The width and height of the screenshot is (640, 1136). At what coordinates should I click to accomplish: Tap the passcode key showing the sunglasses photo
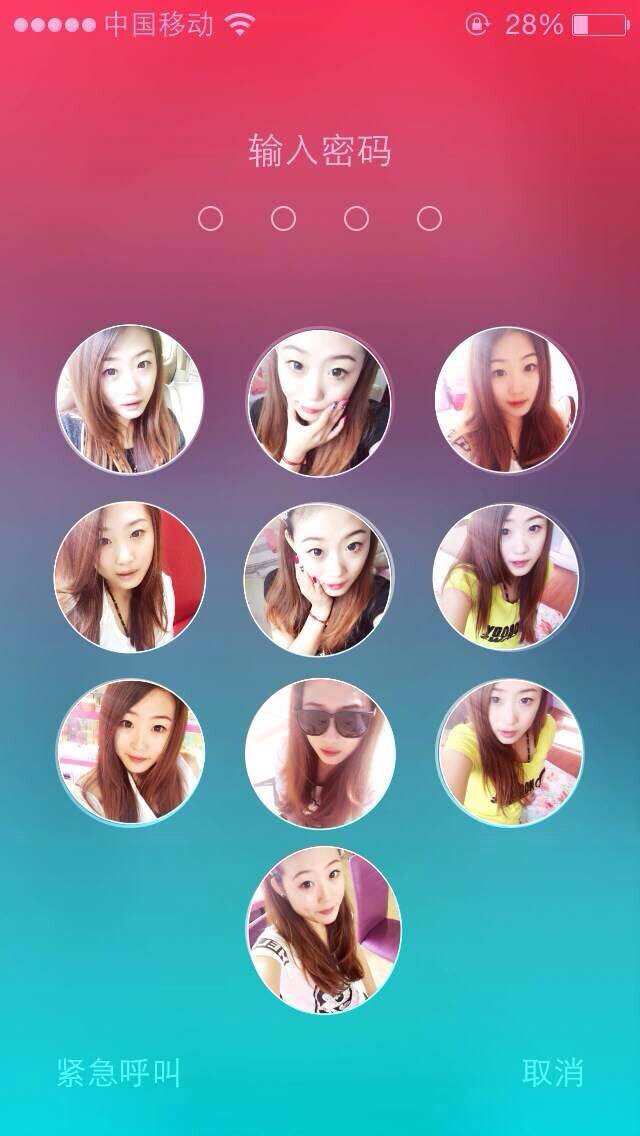pyautogui.click(x=320, y=753)
